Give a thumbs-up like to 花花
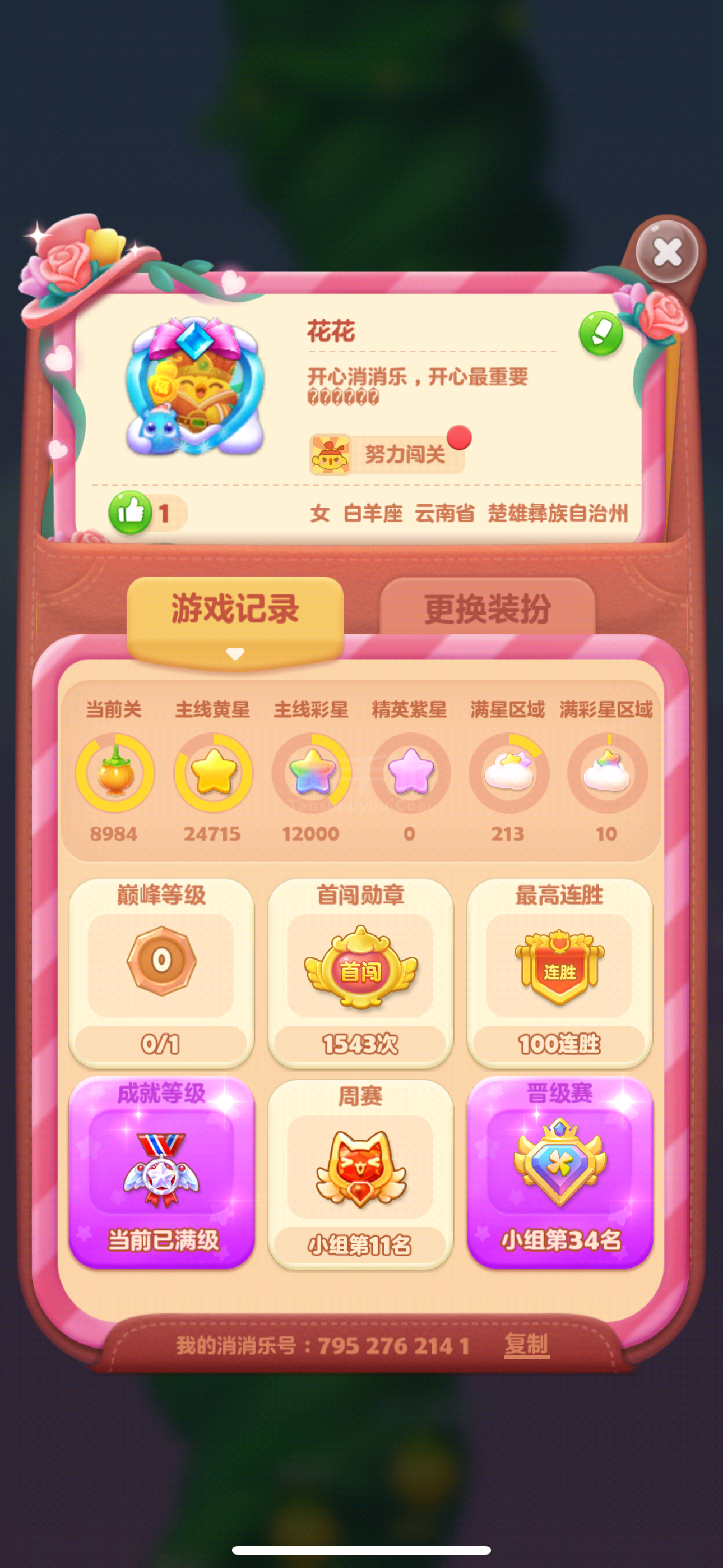723x1568 pixels. 130,512
